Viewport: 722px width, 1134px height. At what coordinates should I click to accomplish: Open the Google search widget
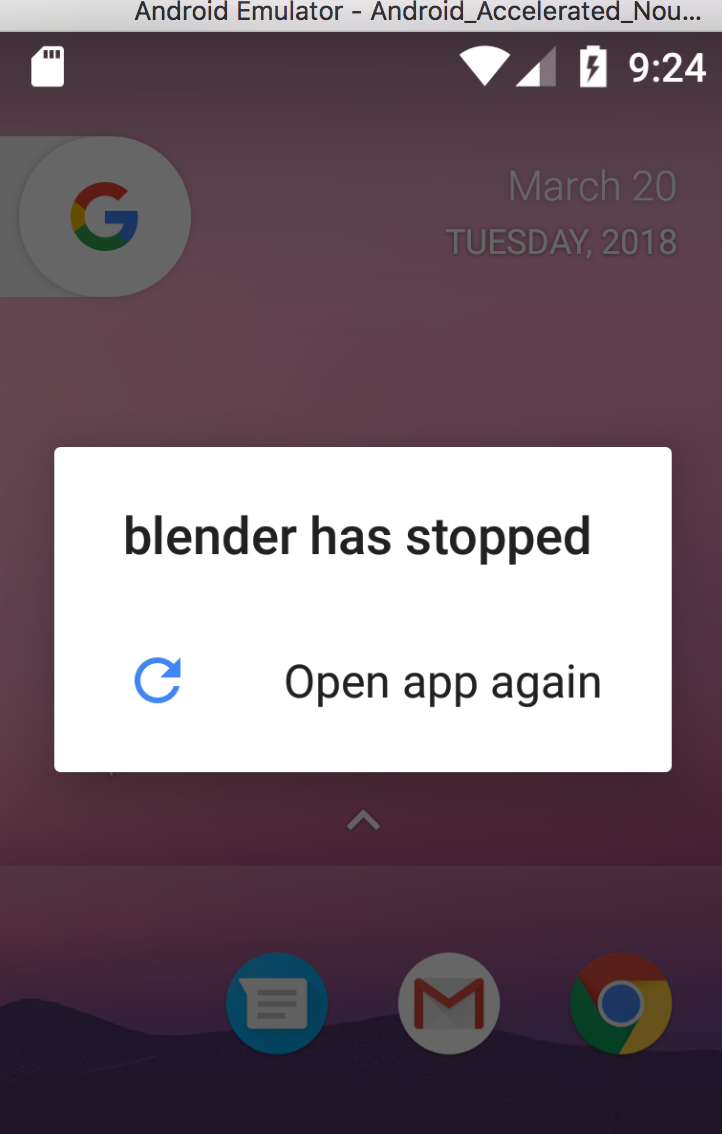click(104, 216)
